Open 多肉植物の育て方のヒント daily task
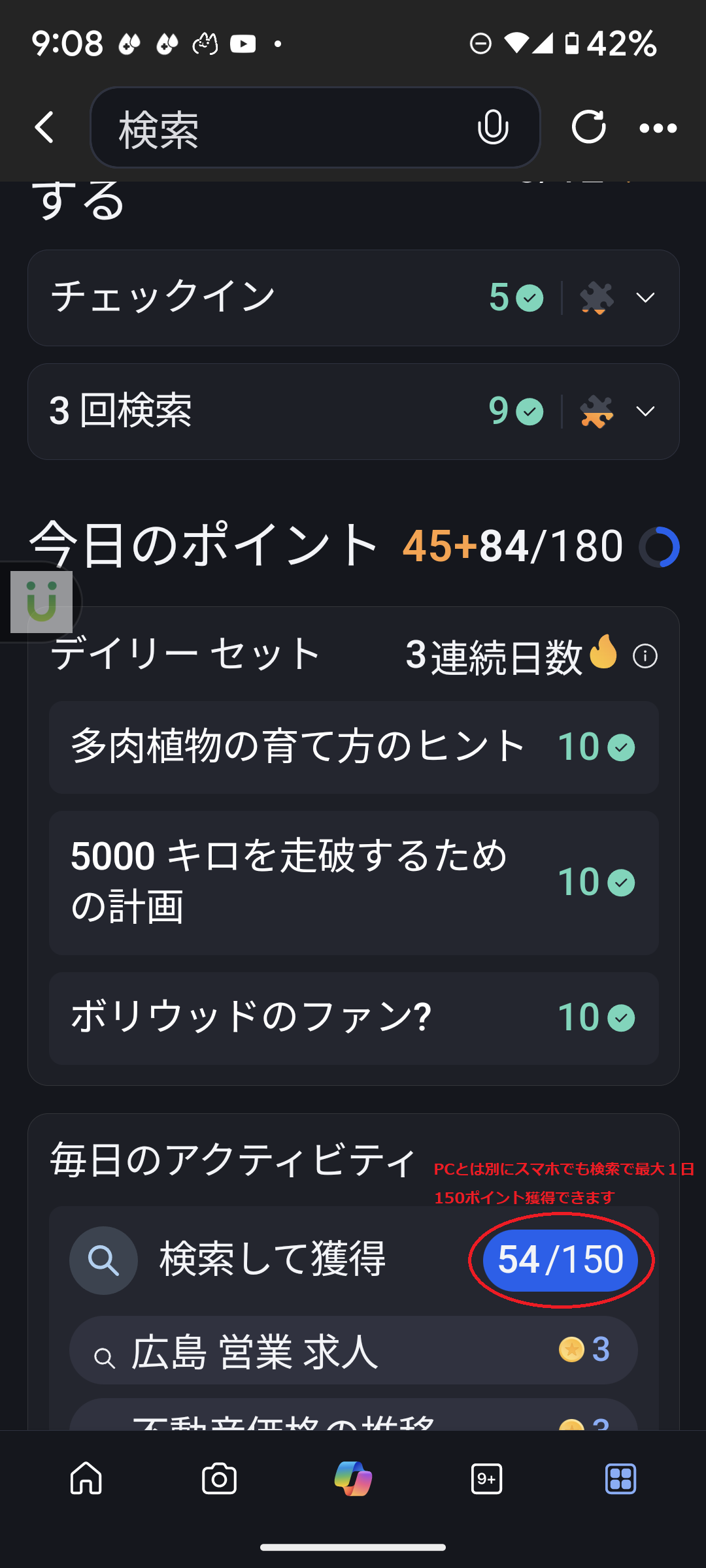 pyautogui.click(x=354, y=747)
